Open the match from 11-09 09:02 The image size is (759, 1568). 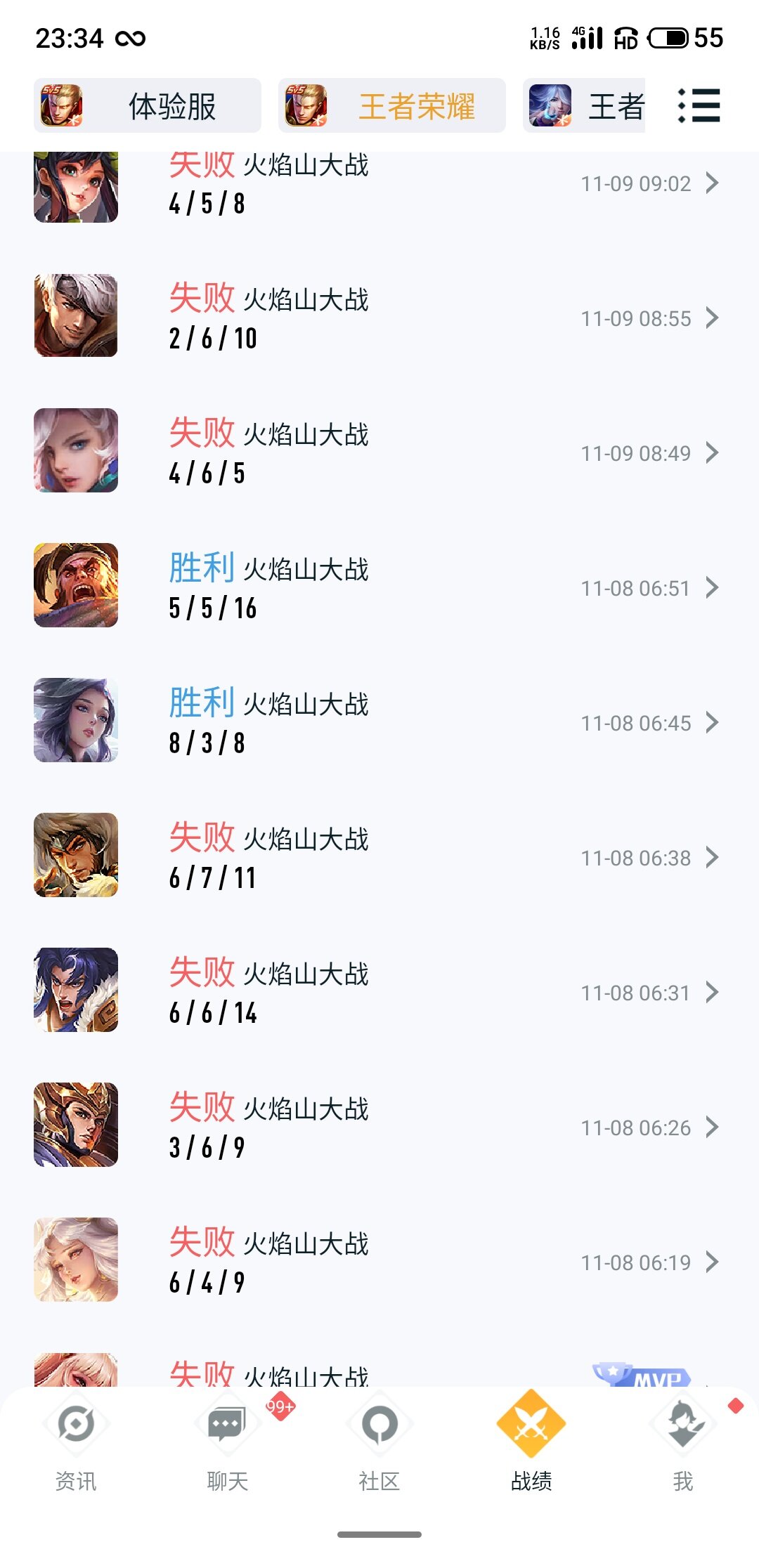[x=379, y=184]
